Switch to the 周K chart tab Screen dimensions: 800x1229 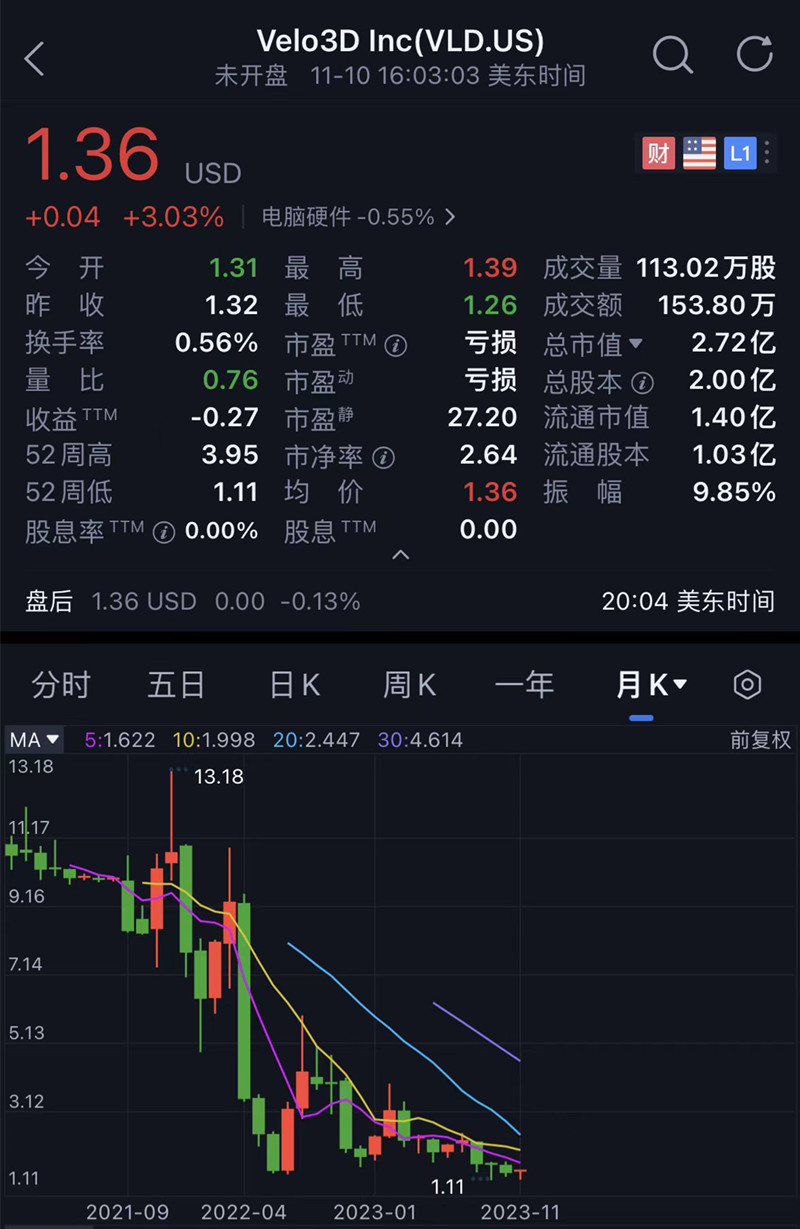coord(409,685)
